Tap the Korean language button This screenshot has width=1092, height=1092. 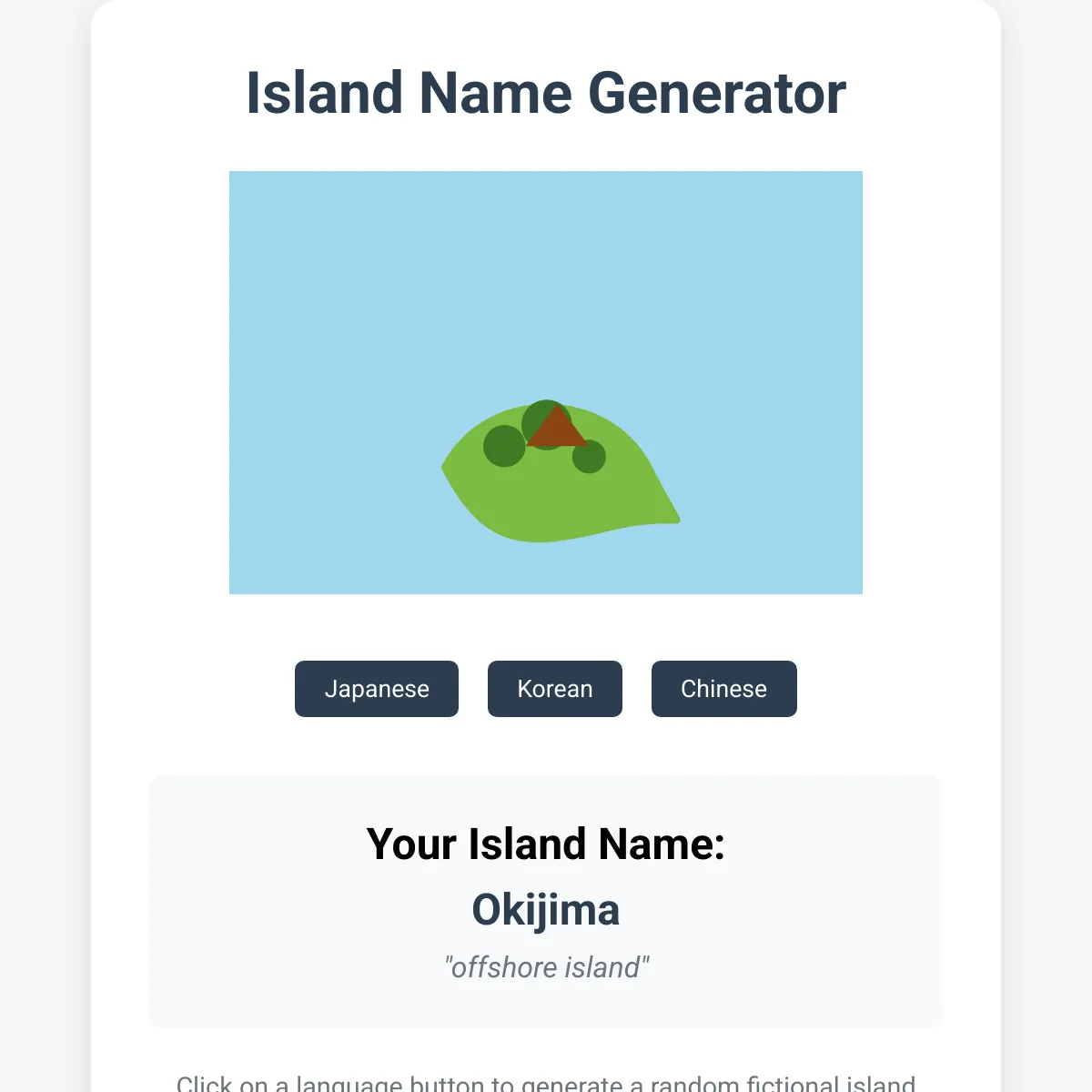pyautogui.click(x=555, y=689)
